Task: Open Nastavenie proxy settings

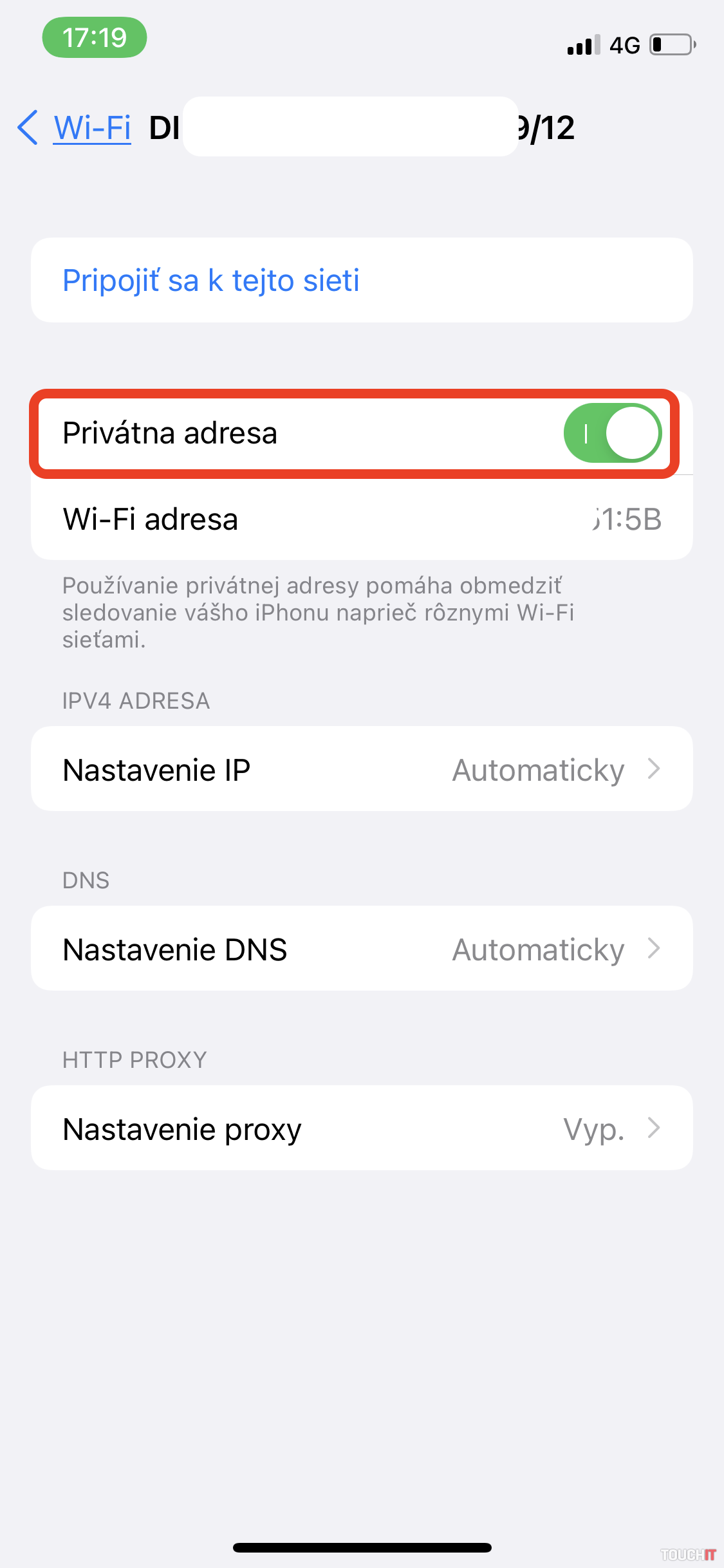Action: coord(362,1128)
